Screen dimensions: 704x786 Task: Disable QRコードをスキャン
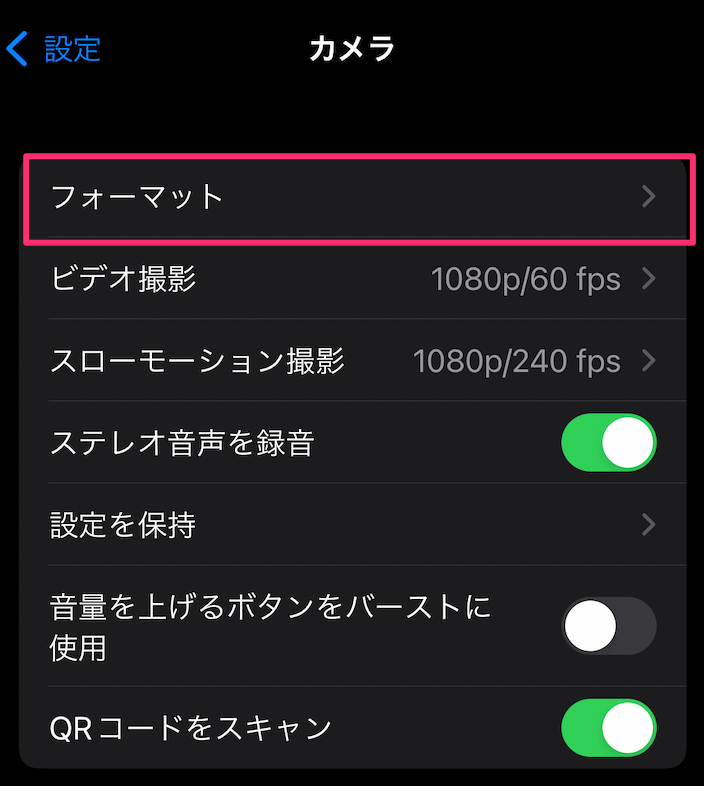[x=608, y=728]
